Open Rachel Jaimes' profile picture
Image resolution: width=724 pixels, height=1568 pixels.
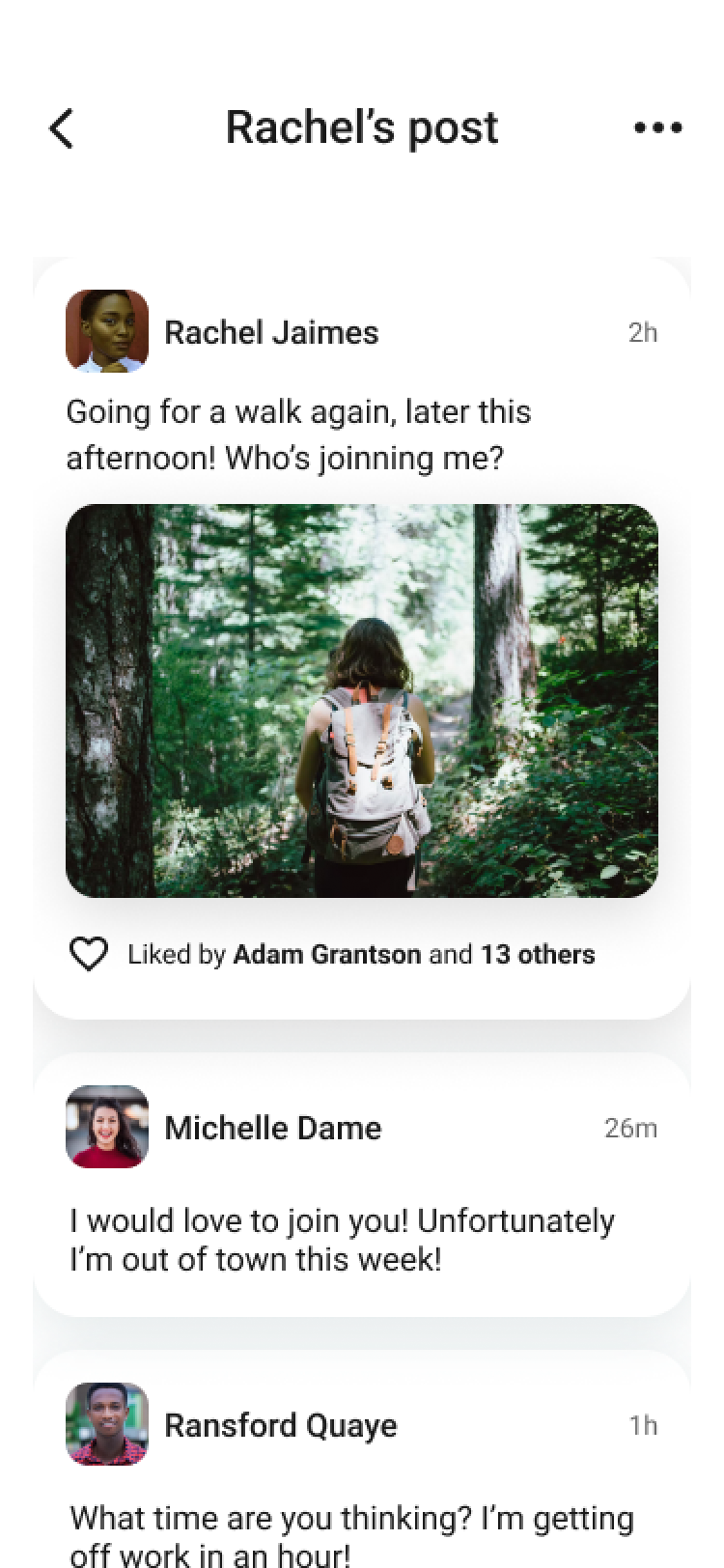pyautogui.click(x=107, y=331)
